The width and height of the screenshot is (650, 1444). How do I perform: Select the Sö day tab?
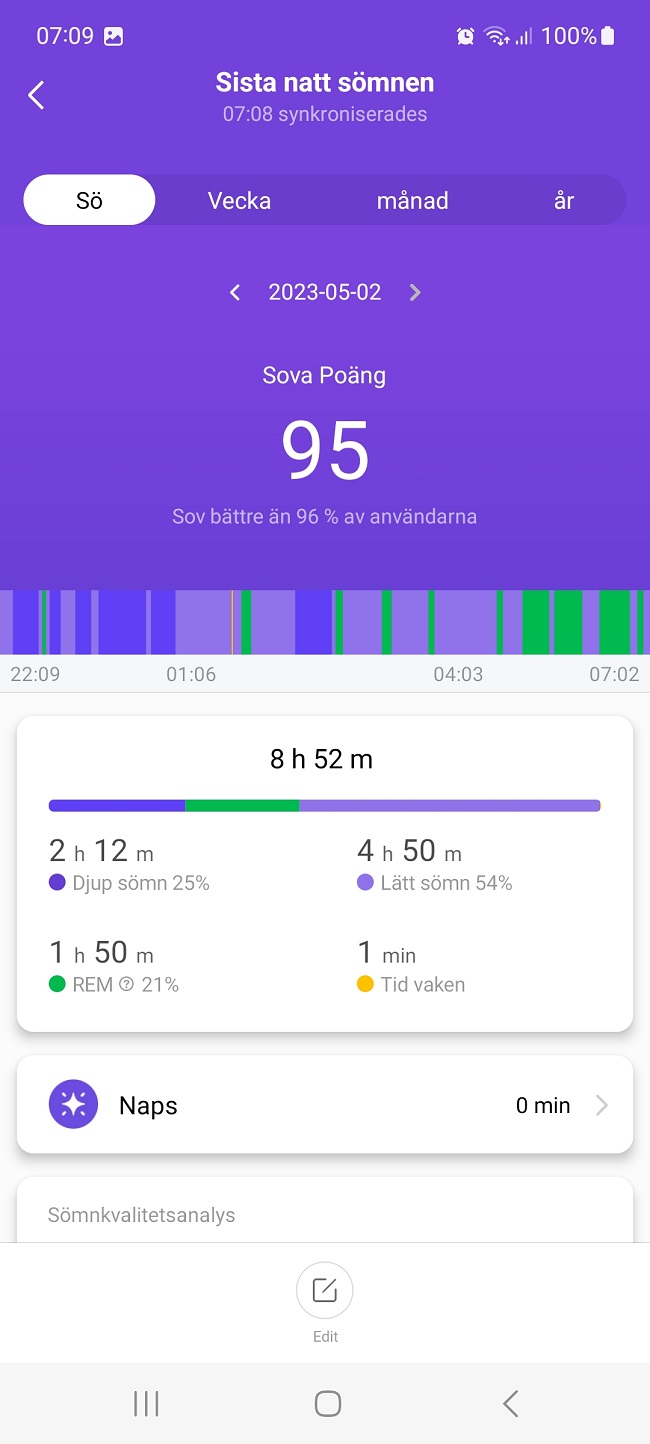89,200
